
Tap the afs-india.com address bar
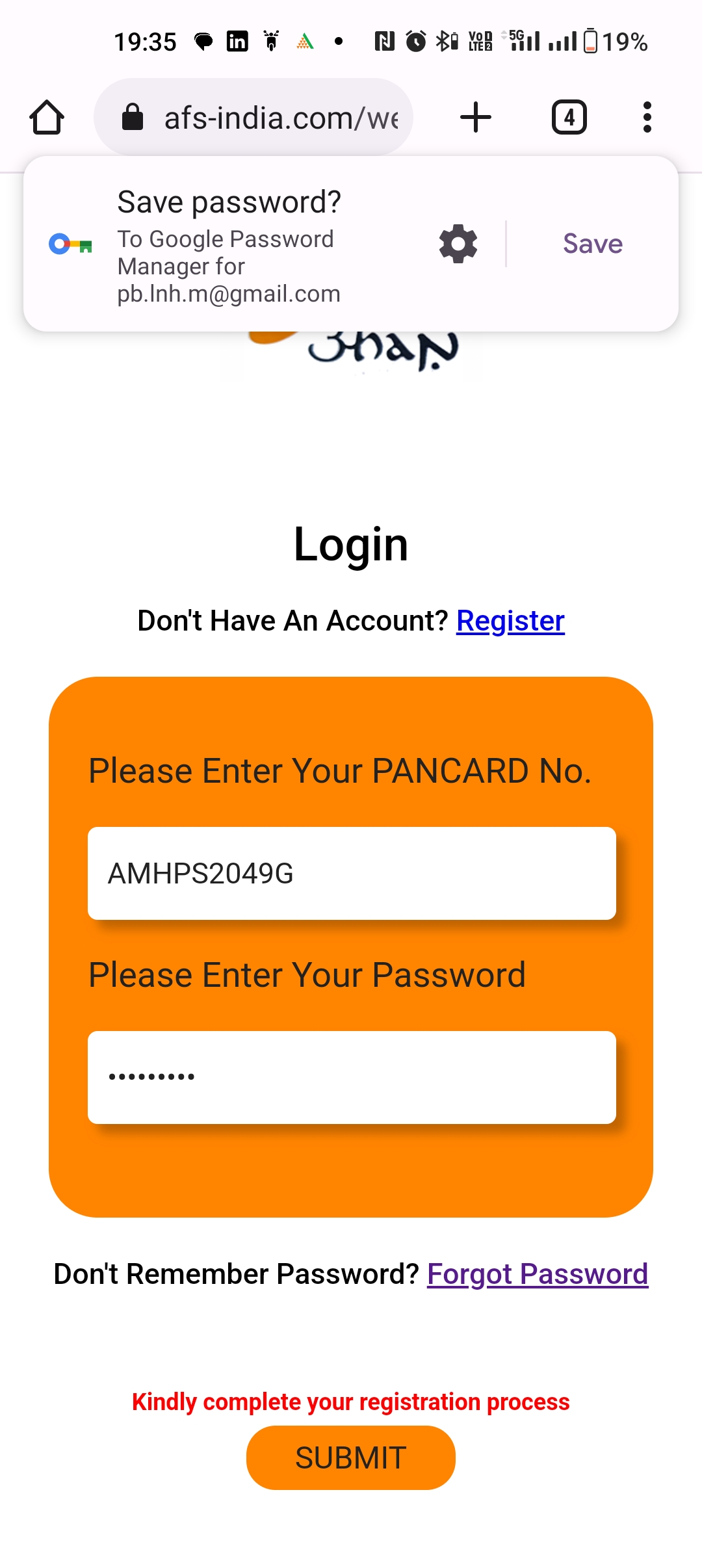pos(253,118)
